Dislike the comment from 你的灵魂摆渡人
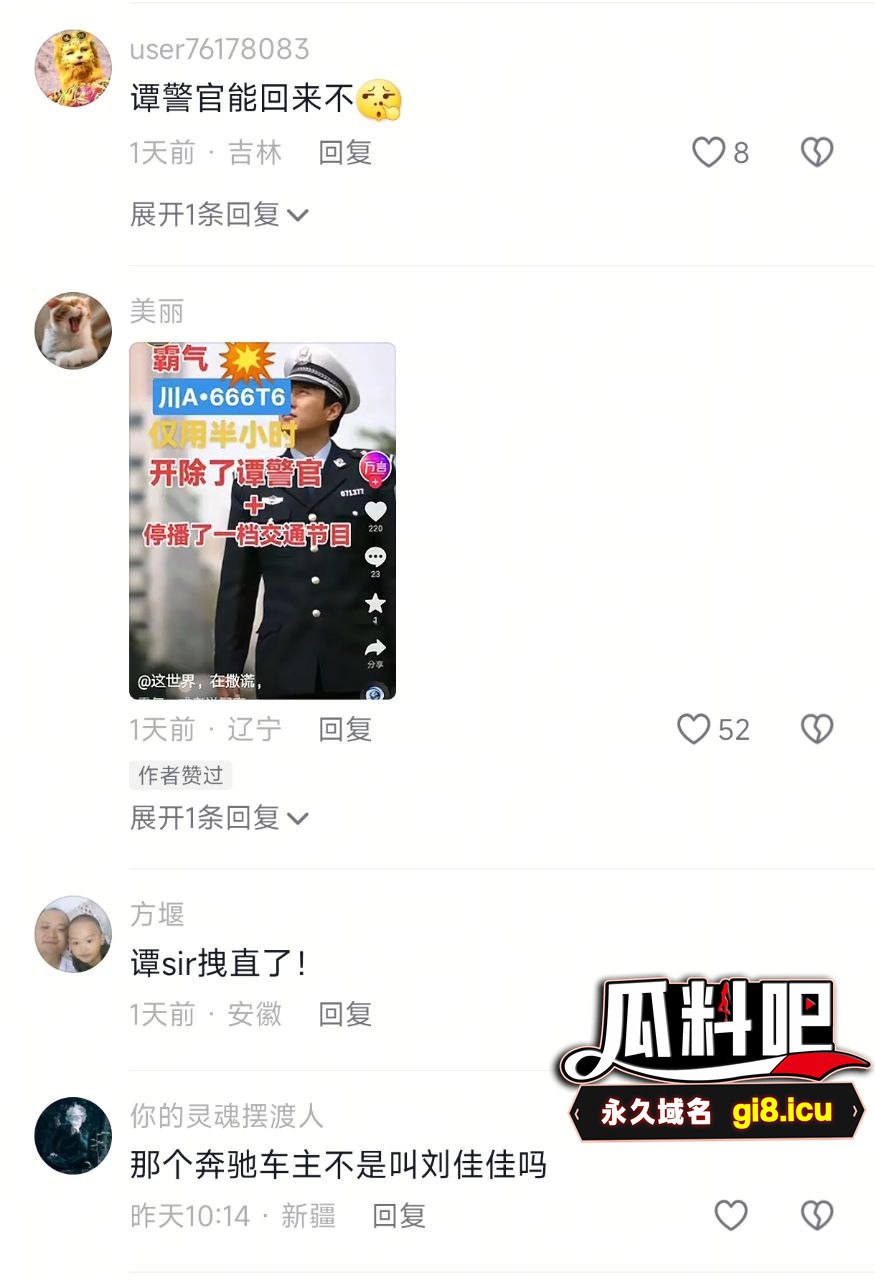 point(817,1215)
